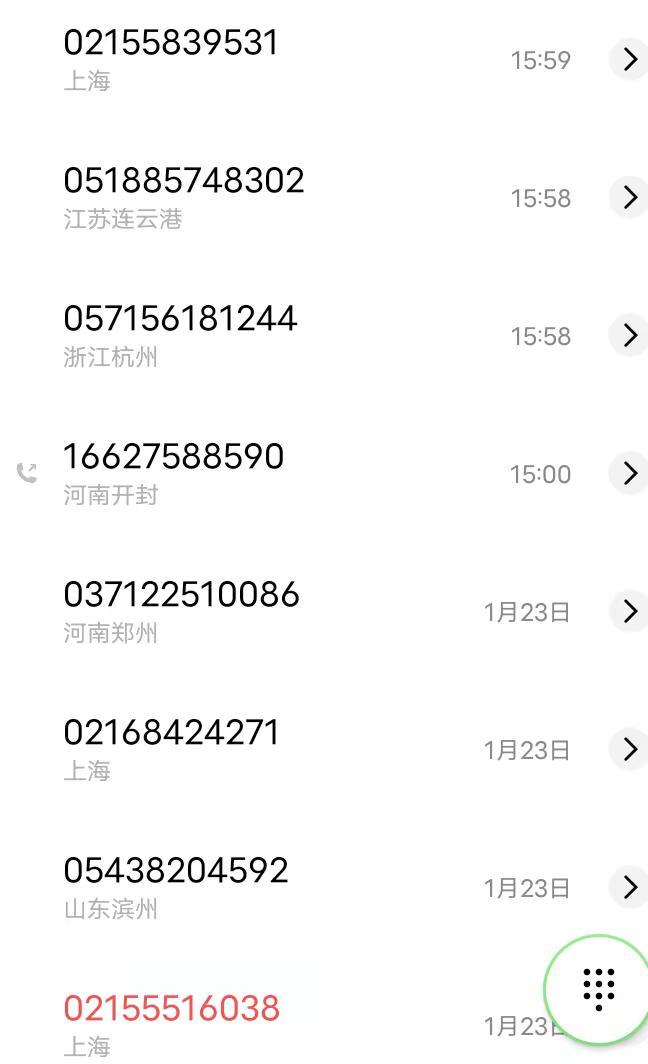Show call details for 057156181244
This screenshot has height=1064, width=648.
629,336
